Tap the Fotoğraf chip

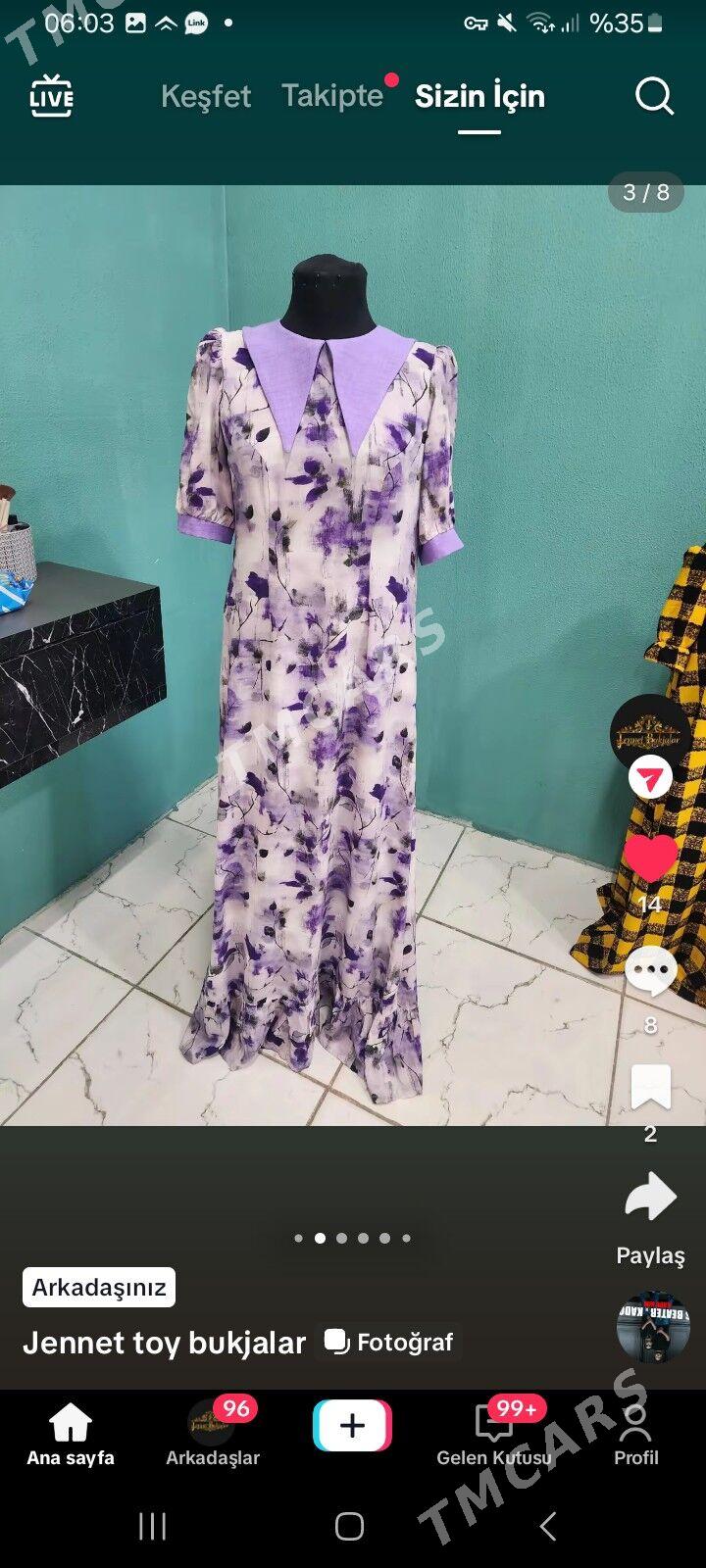389,1342
